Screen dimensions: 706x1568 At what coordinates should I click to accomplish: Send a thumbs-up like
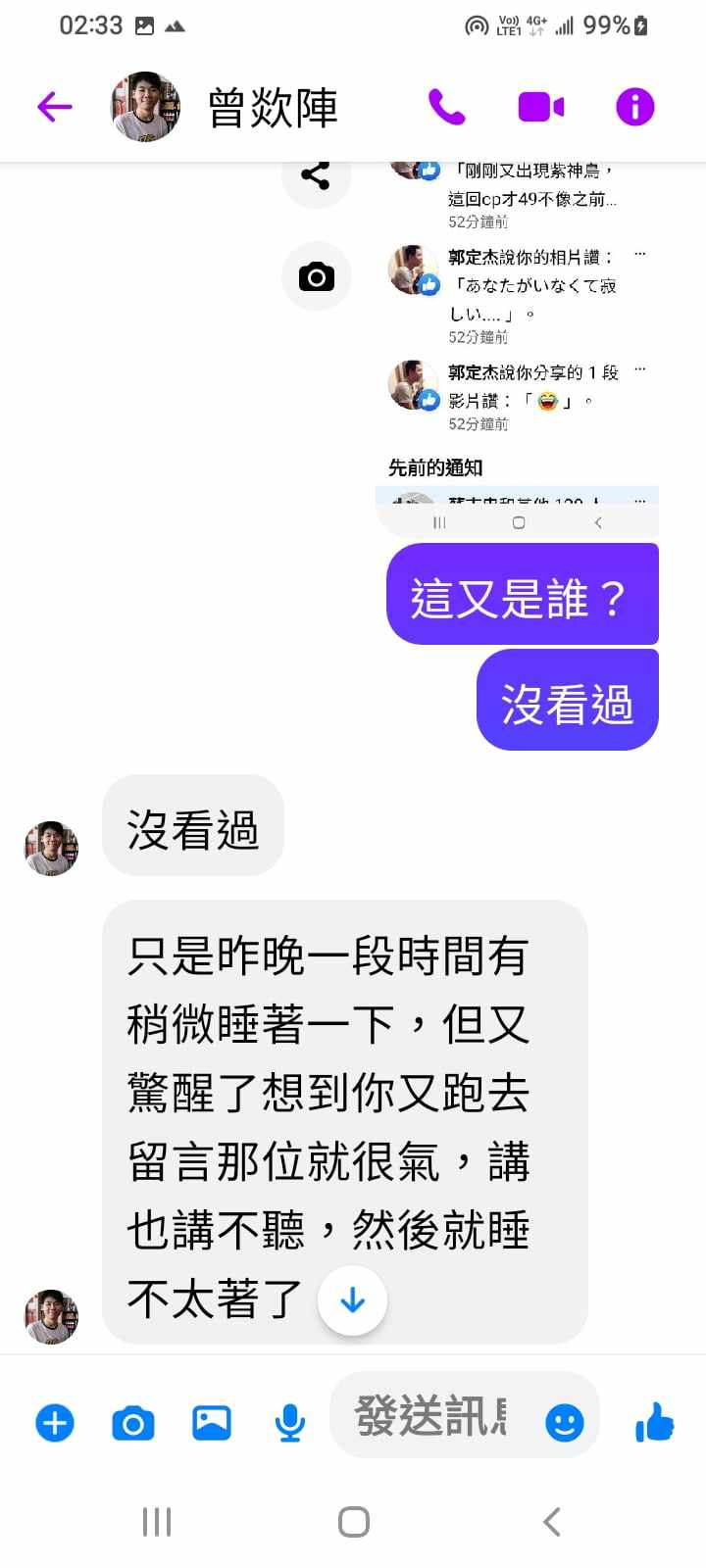tap(654, 1421)
